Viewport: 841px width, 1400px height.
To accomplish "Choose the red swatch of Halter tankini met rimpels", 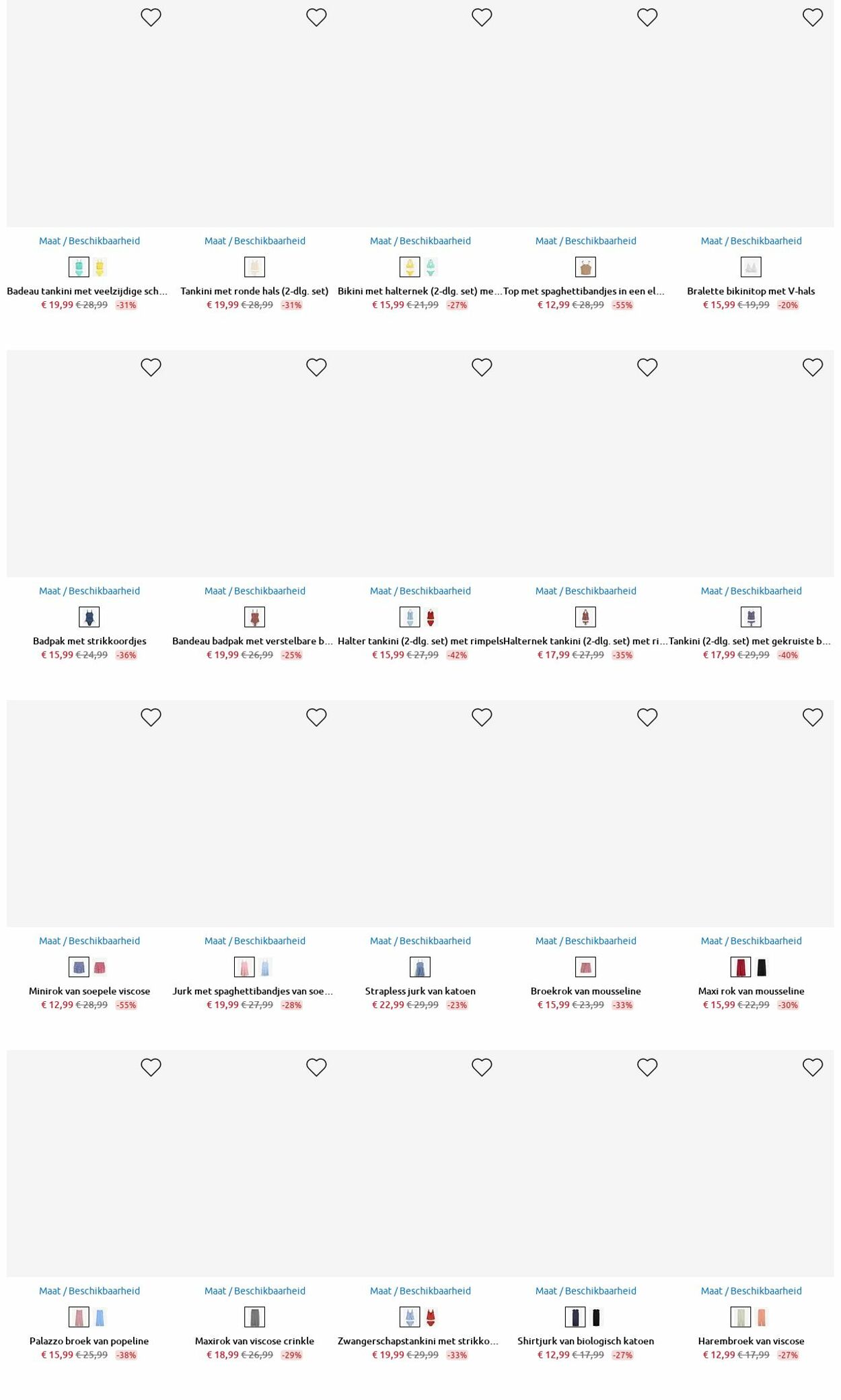I will point(431,617).
